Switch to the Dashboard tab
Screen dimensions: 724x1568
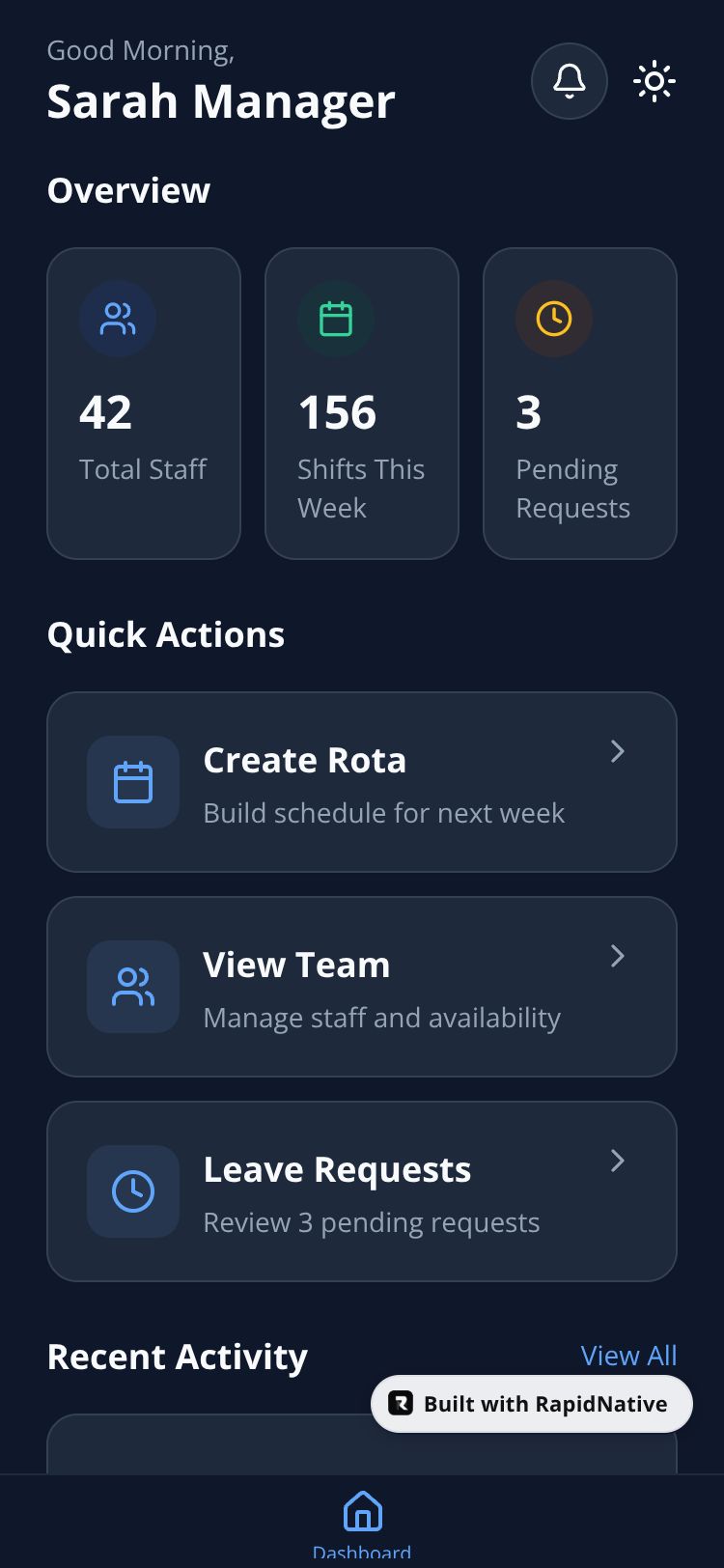(362, 1522)
